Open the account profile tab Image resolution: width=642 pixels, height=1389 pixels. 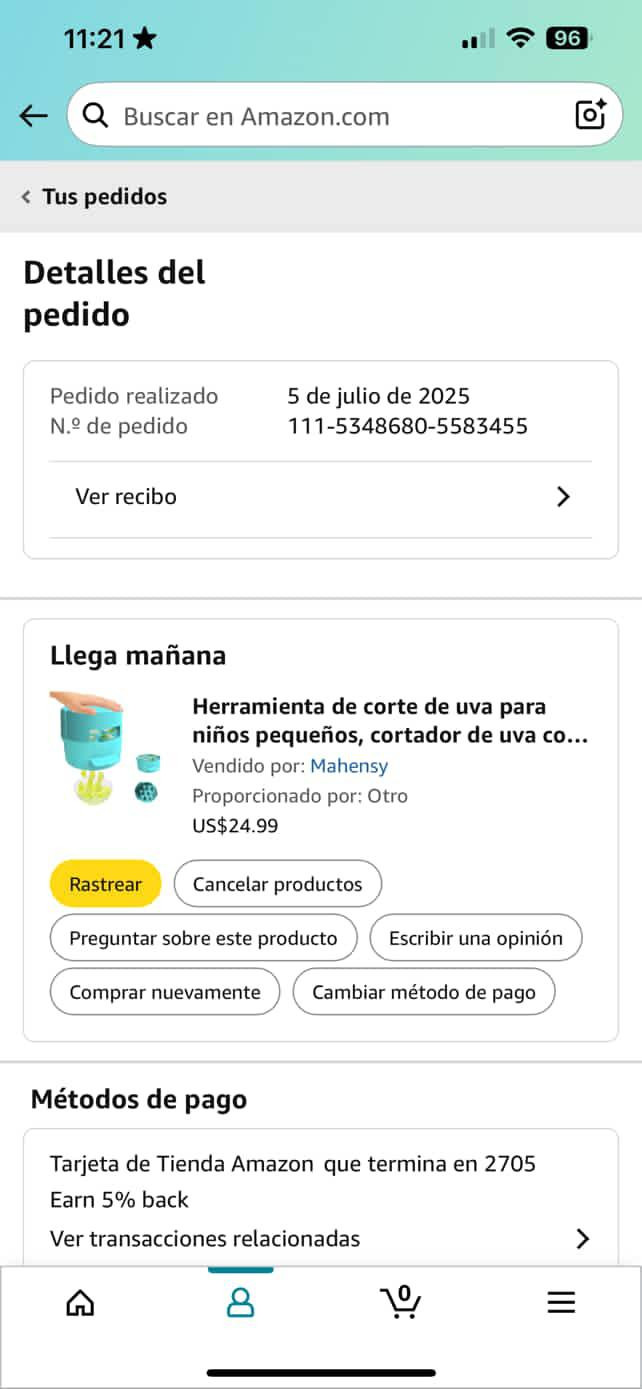pos(240,1302)
